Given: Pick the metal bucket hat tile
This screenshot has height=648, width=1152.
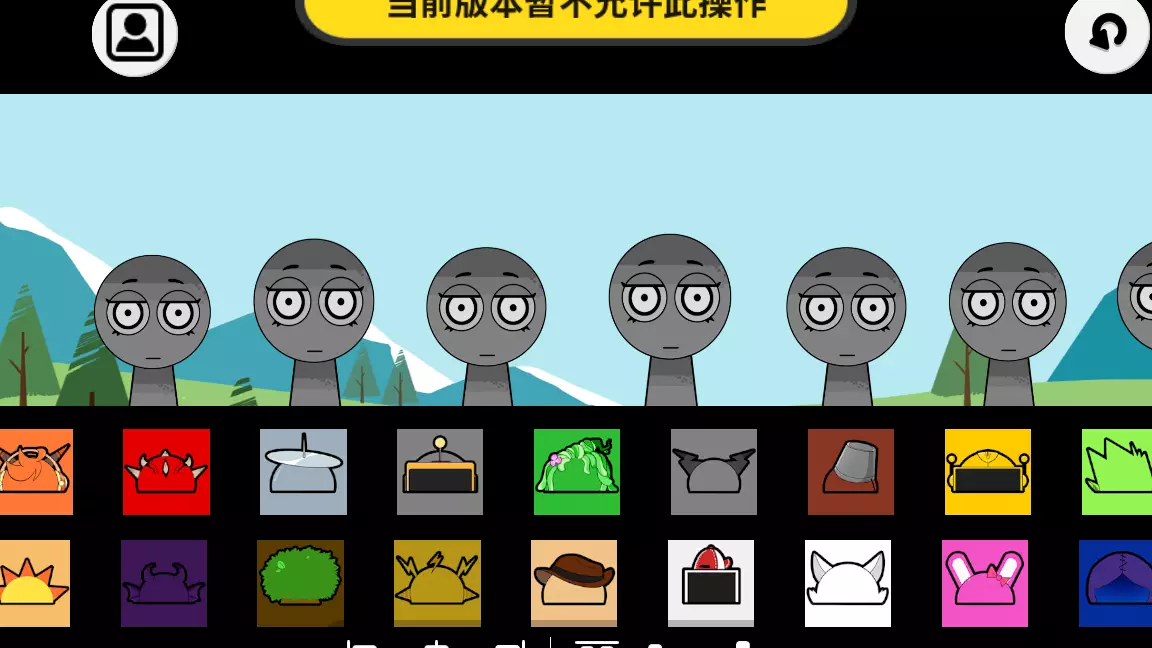Looking at the screenshot, I should click(851, 472).
